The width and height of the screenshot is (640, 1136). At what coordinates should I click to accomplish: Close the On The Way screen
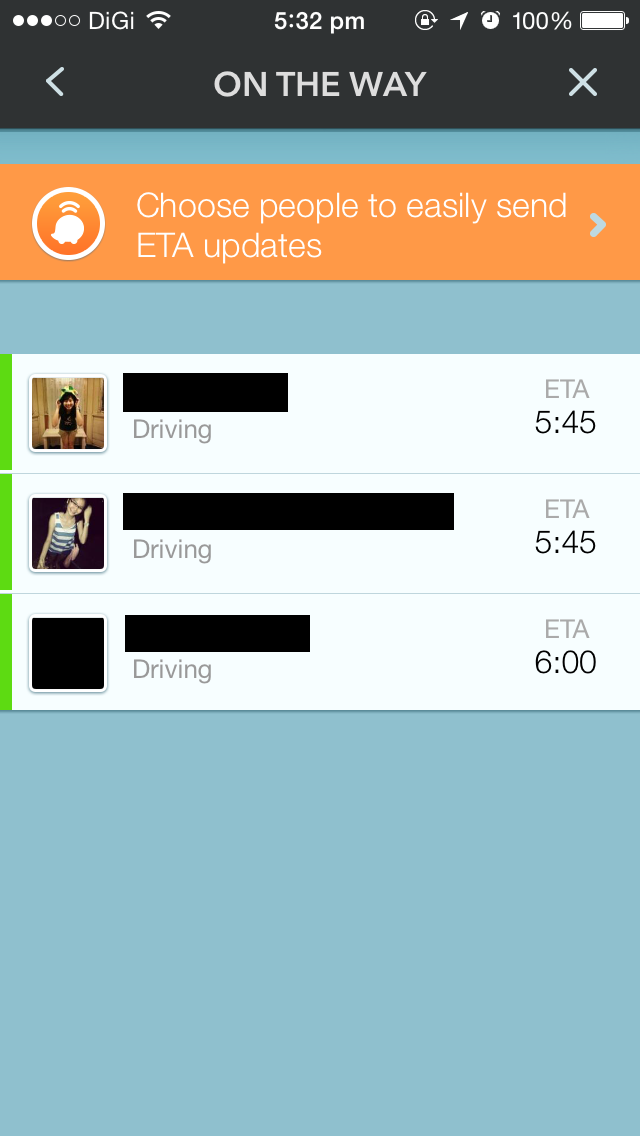pos(582,83)
